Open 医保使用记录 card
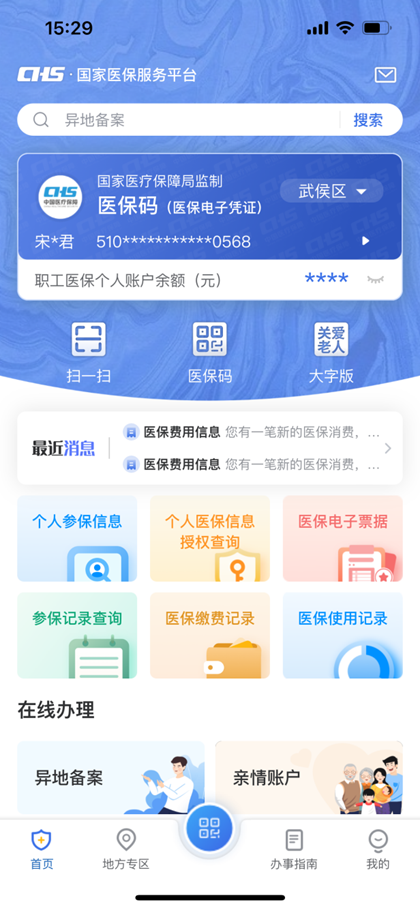Image resolution: width=420 pixels, height=909 pixels. [343, 635]
